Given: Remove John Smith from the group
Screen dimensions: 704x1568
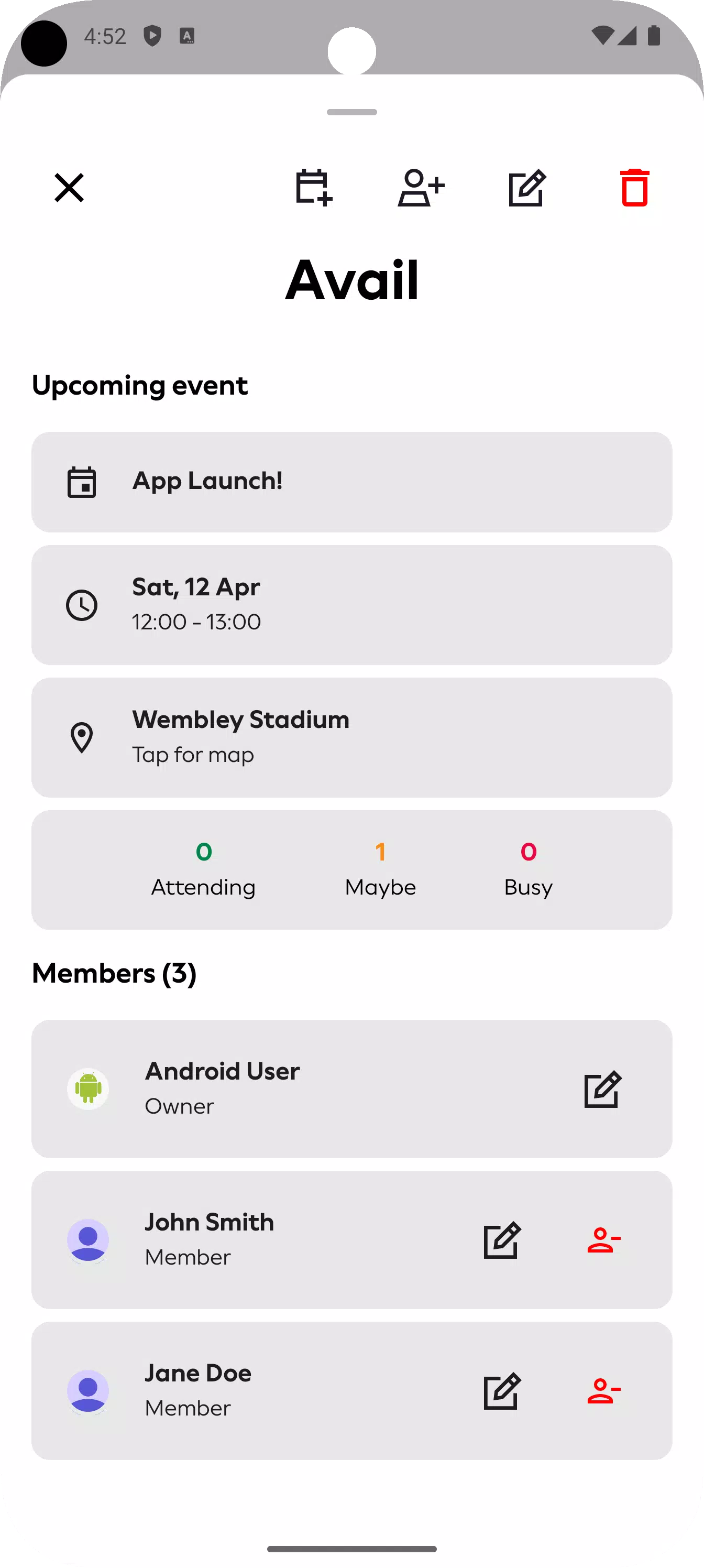Looking at the screenshot, I should tap(603, 1240).
